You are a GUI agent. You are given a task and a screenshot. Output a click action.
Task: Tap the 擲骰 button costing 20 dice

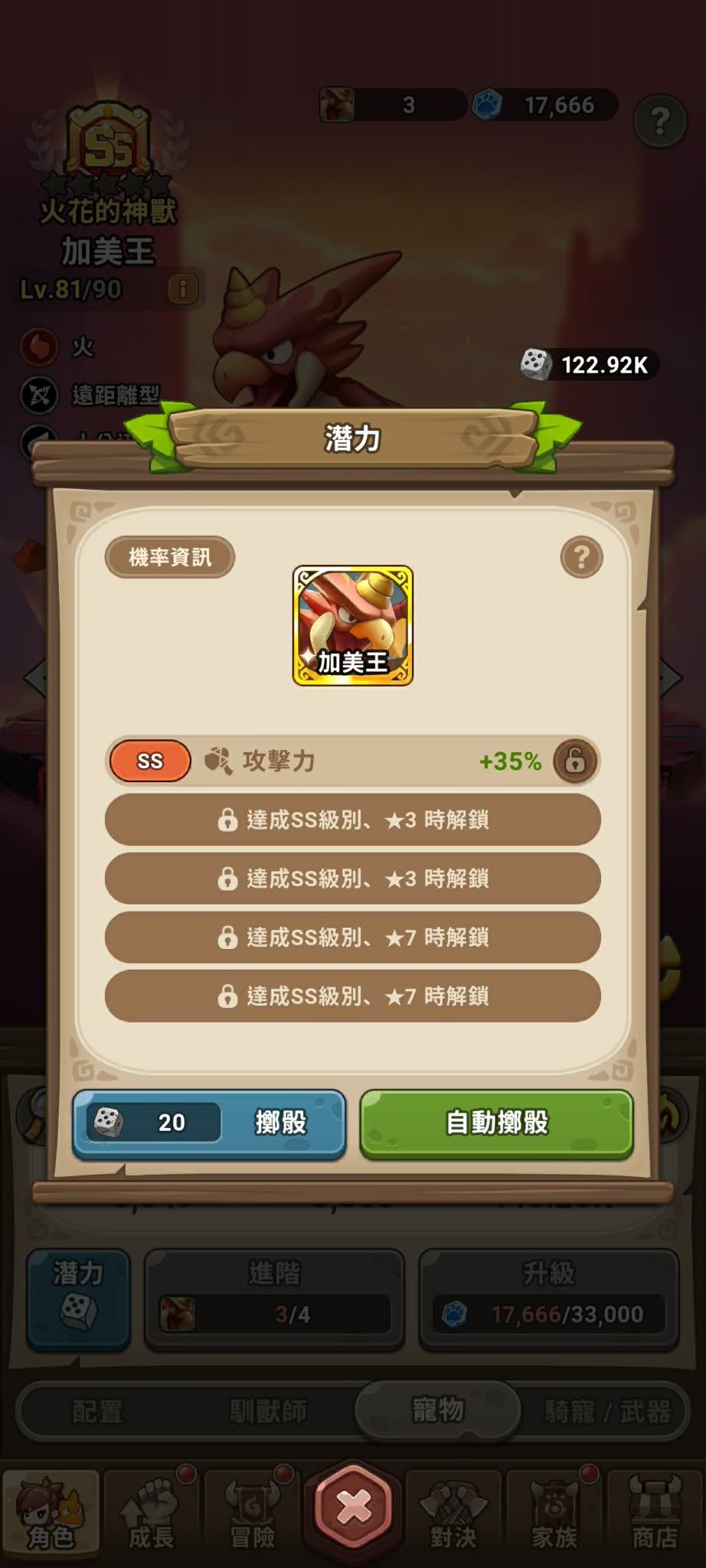[x=209, y=1123]
